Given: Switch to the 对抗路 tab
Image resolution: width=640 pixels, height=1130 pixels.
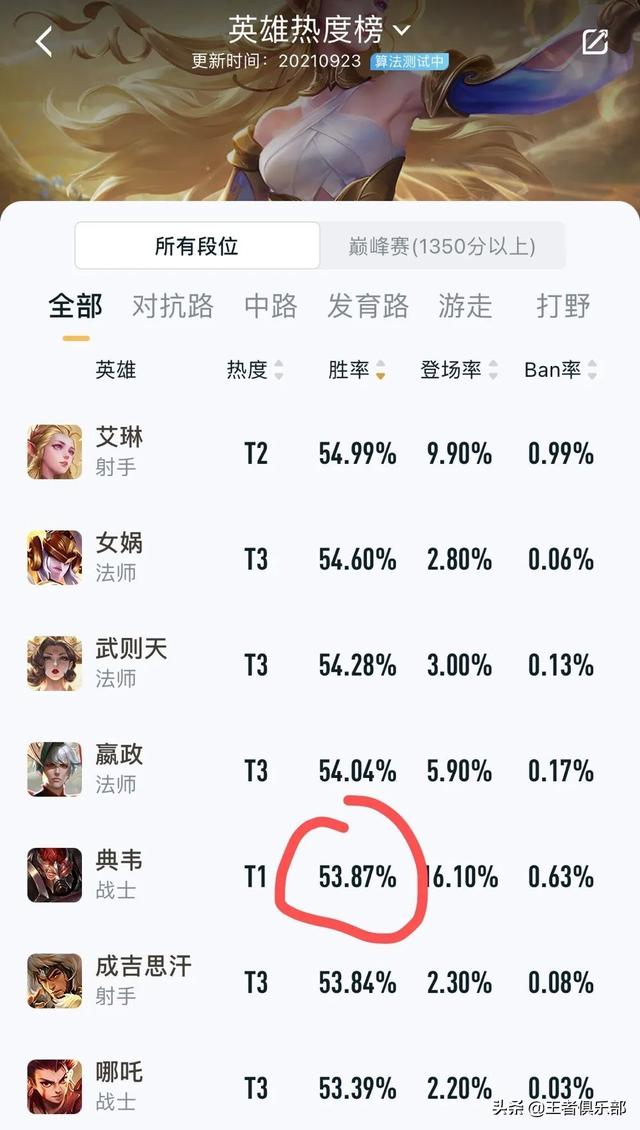Looking at the screenshot, I should tap(173, 306).
